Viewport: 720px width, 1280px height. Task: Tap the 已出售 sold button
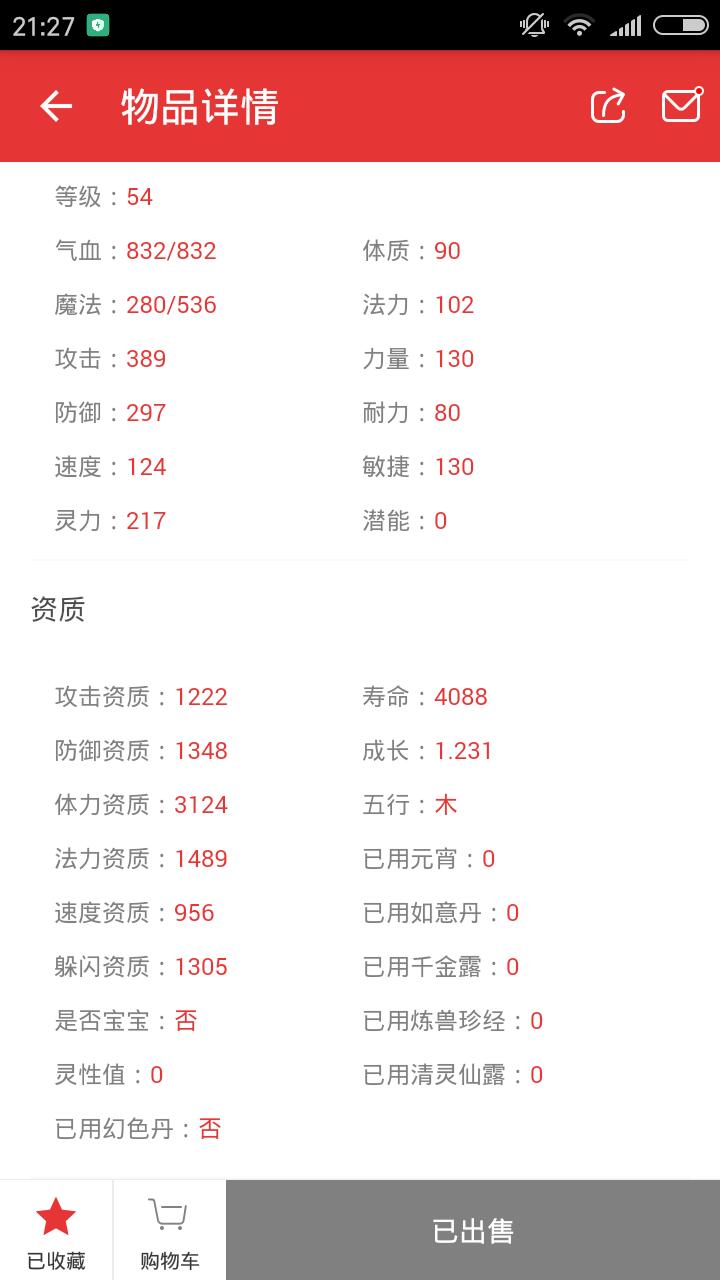pyautogui.click(x=473, y=1230)
